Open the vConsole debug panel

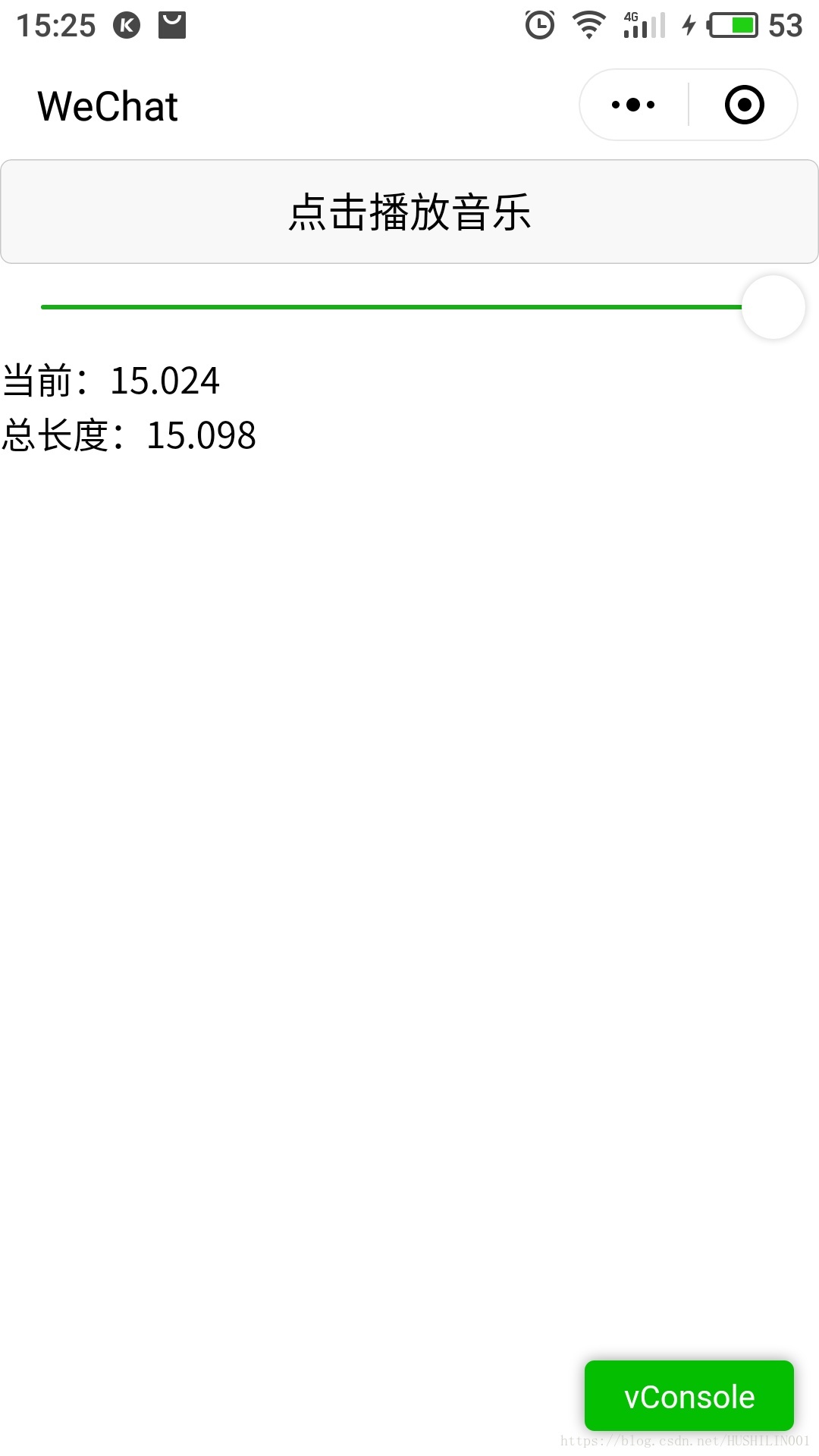point(689,1396)
